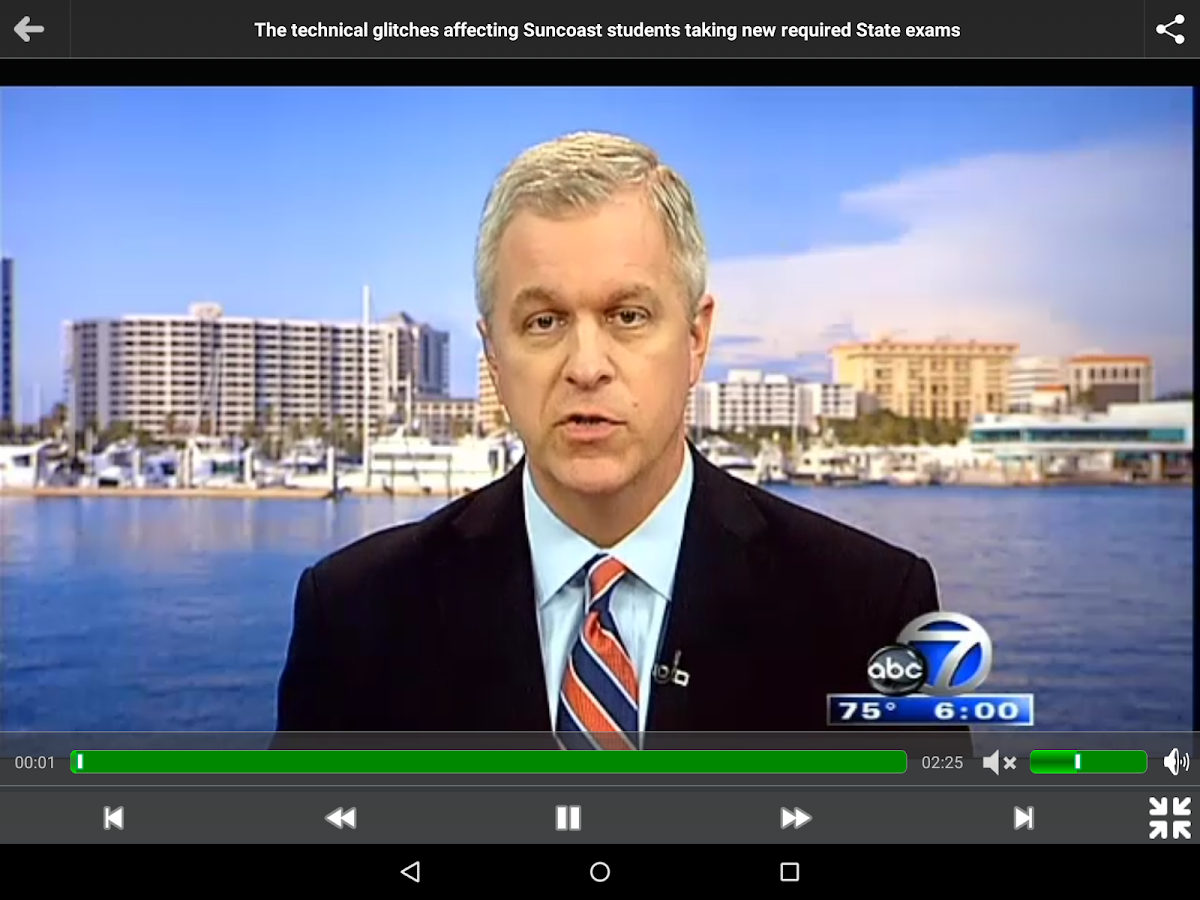Mute the audio with the crossed speaker icon
The image size is (1200, 900).
pos(998,763)
